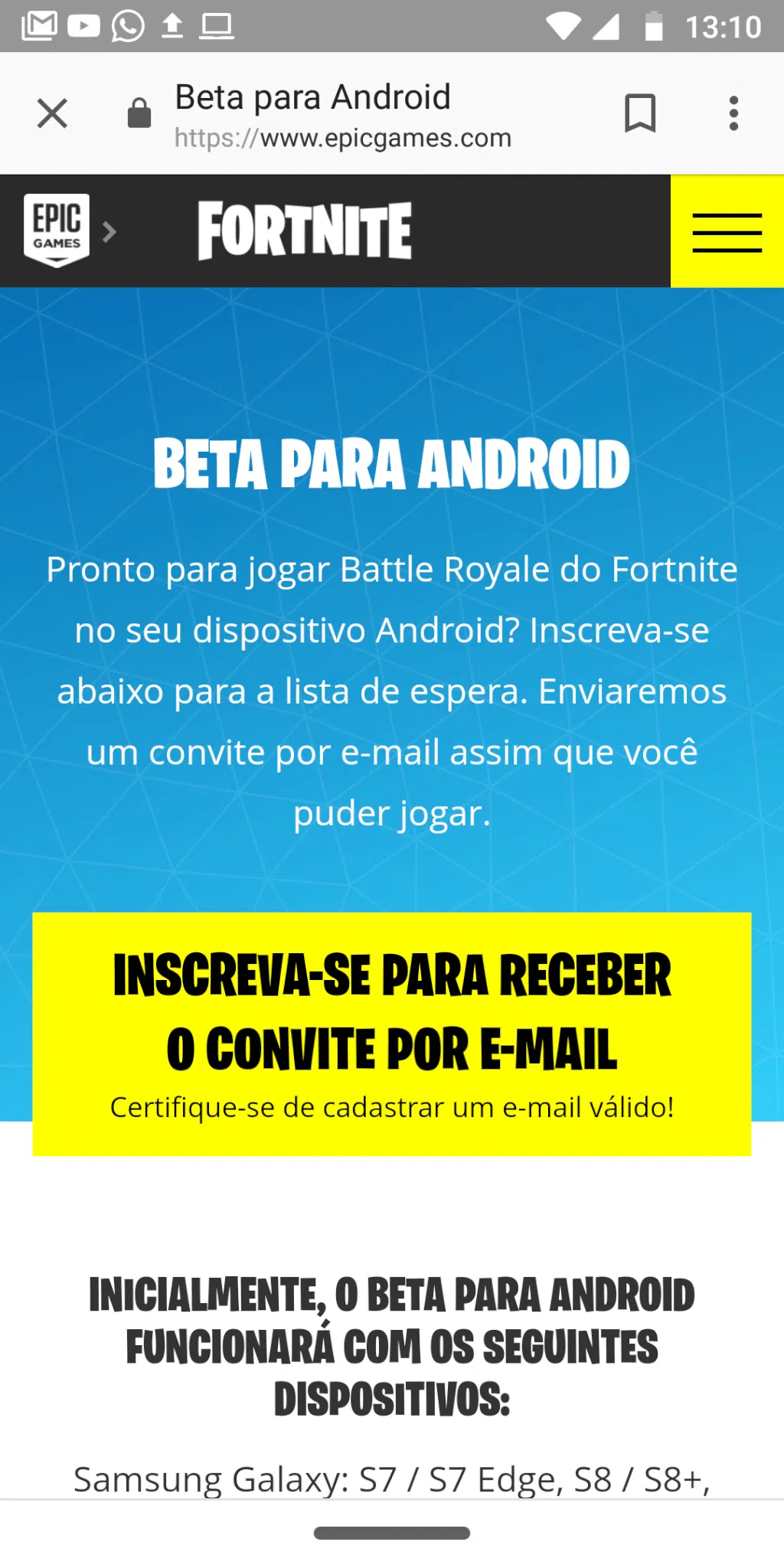Toggle the yellow hamburger navigation menu
The image size is (784, 1568).
727,232
